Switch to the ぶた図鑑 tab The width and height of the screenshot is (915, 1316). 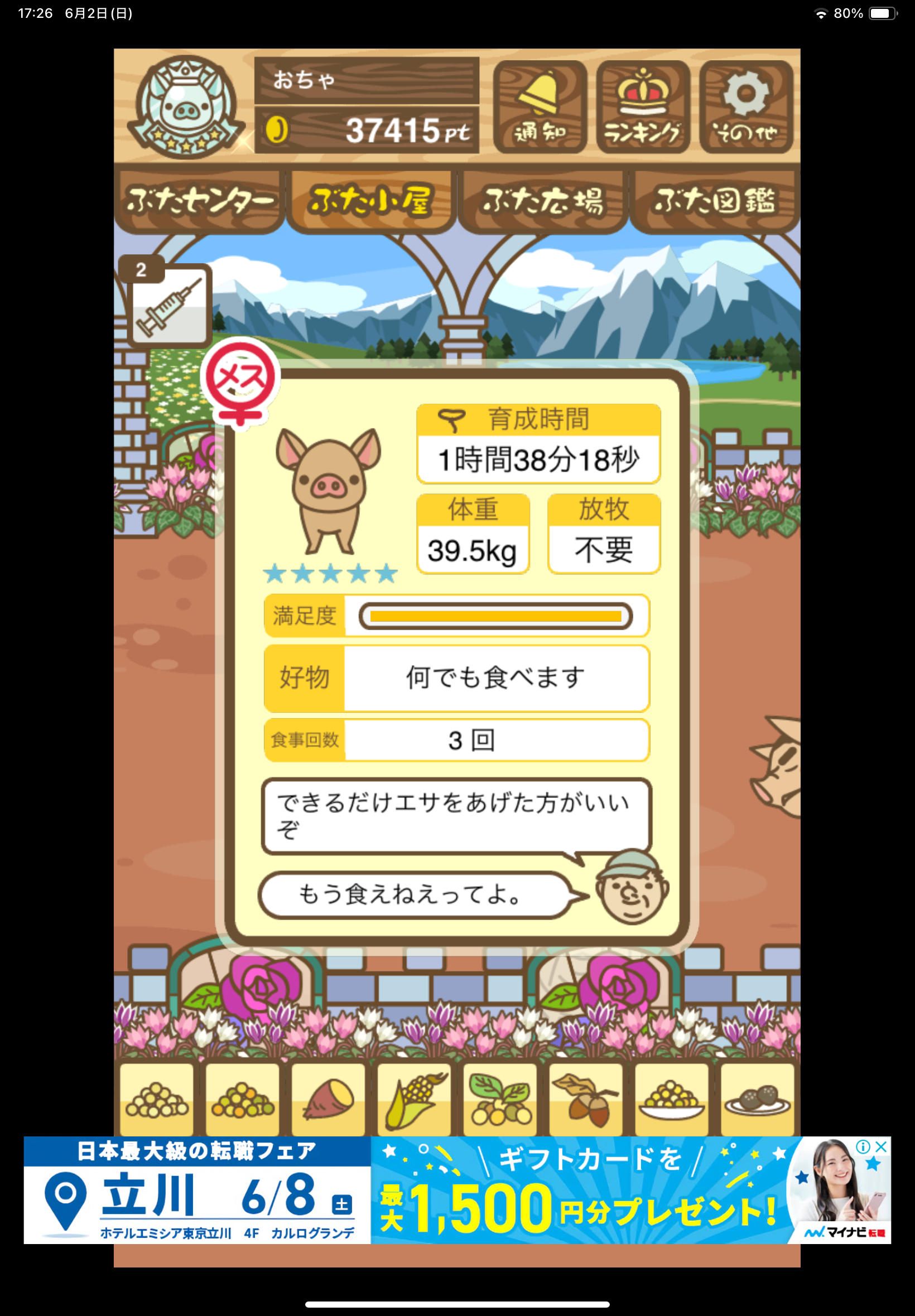714,201
